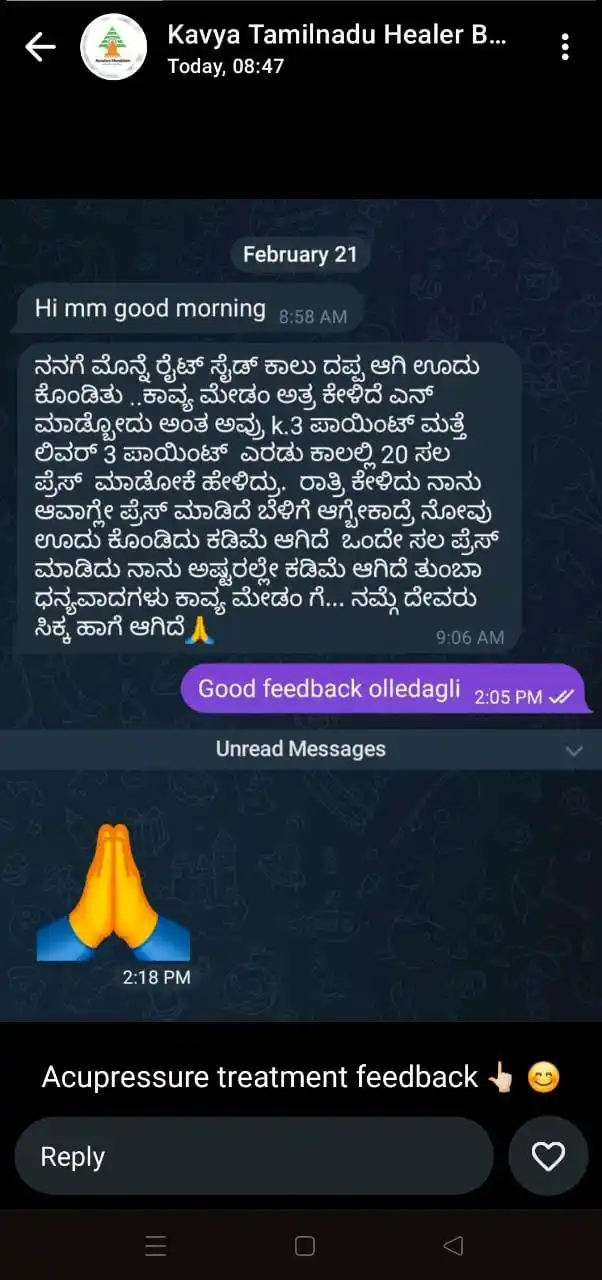The image size is (602, 1280).
Task: Go back from this status view
Action: pyautogui.click(x=40, y=47)
